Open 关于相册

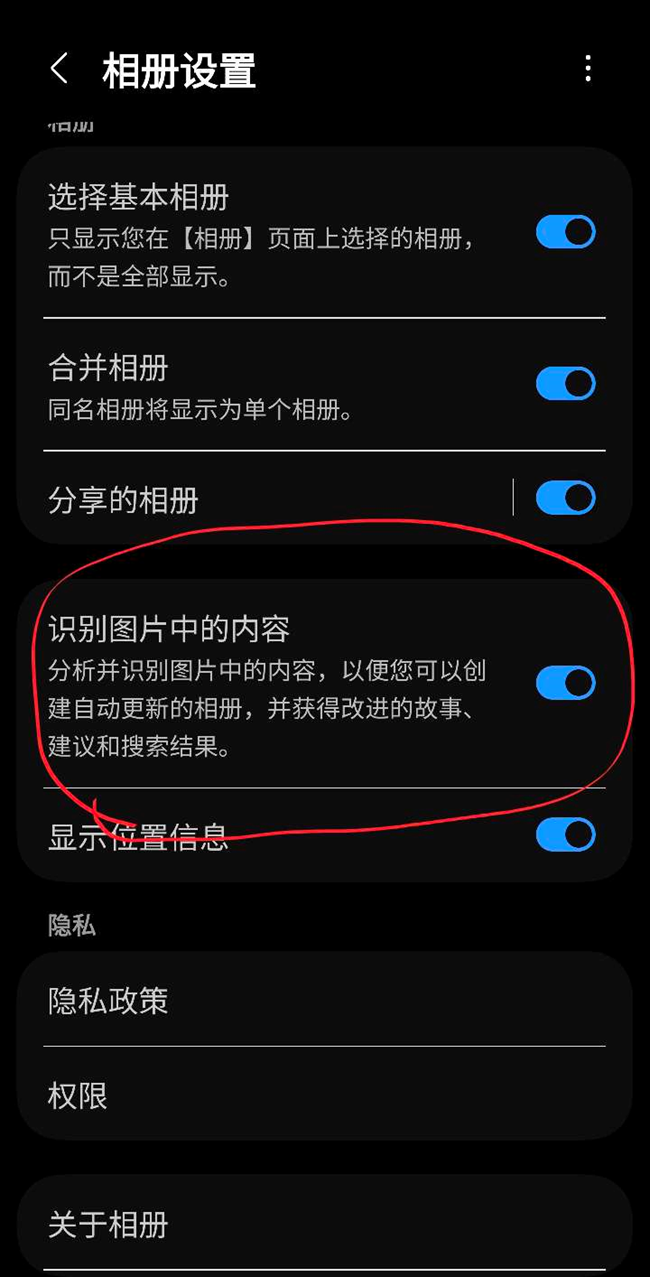[x=324, y=1224]
